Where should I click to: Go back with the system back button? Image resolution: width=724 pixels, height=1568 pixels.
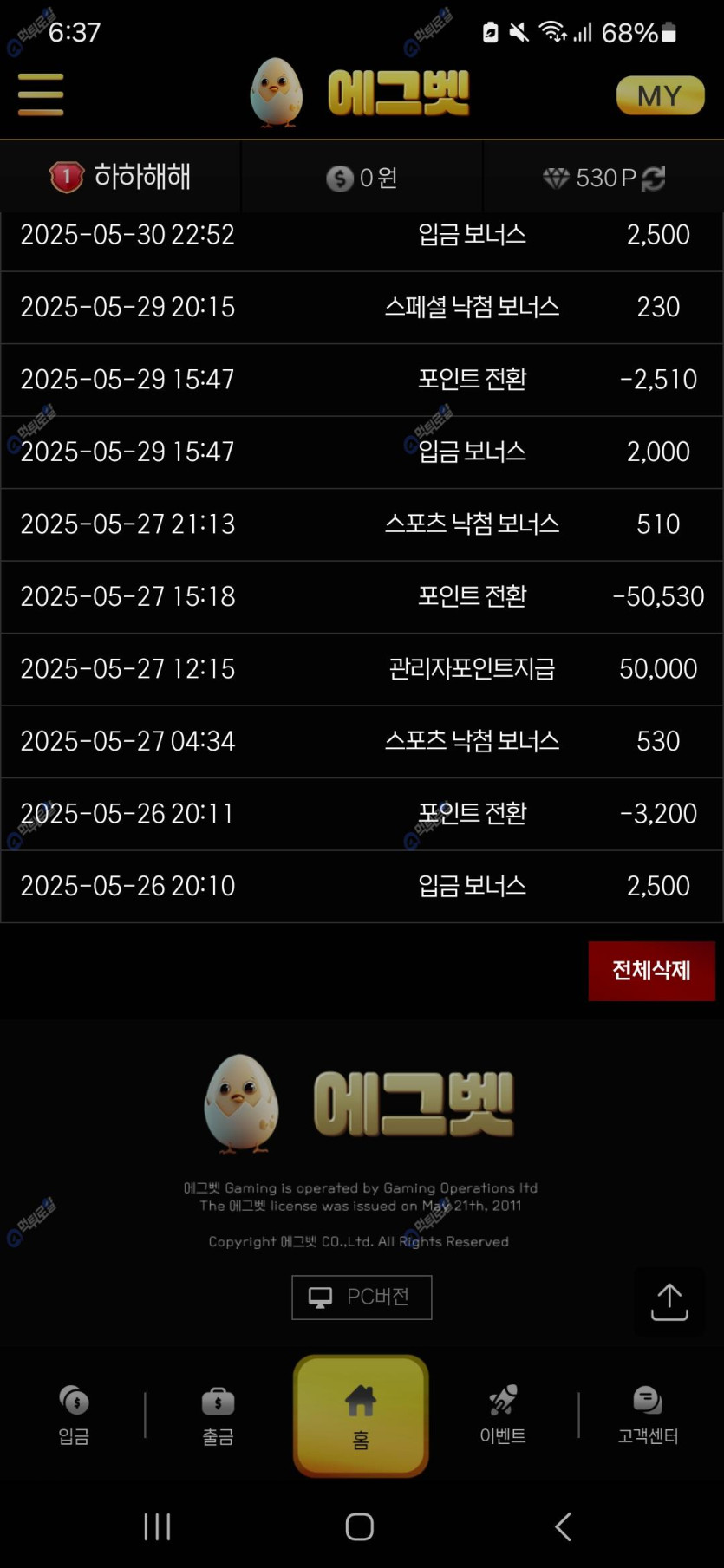(x=563, y=1526)
